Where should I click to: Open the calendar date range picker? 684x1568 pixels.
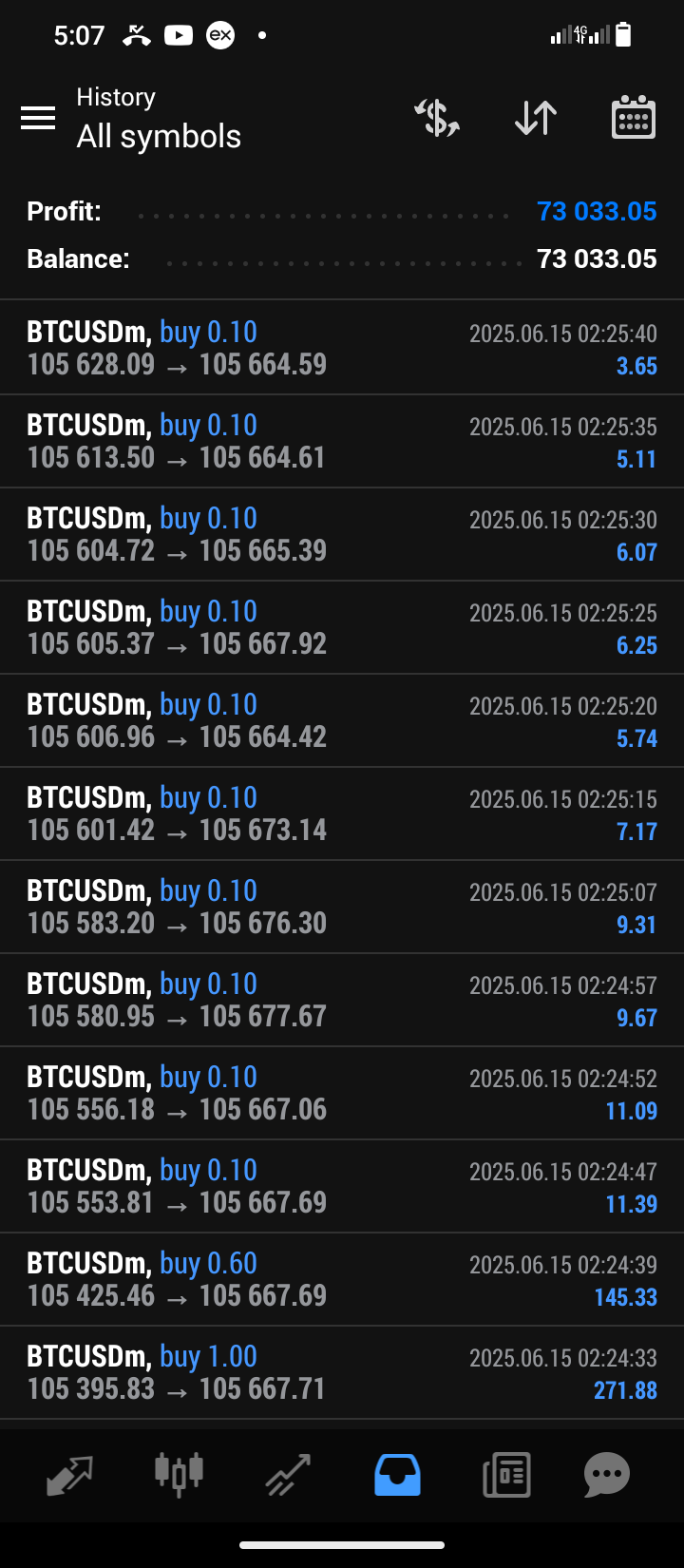point(633,118)
